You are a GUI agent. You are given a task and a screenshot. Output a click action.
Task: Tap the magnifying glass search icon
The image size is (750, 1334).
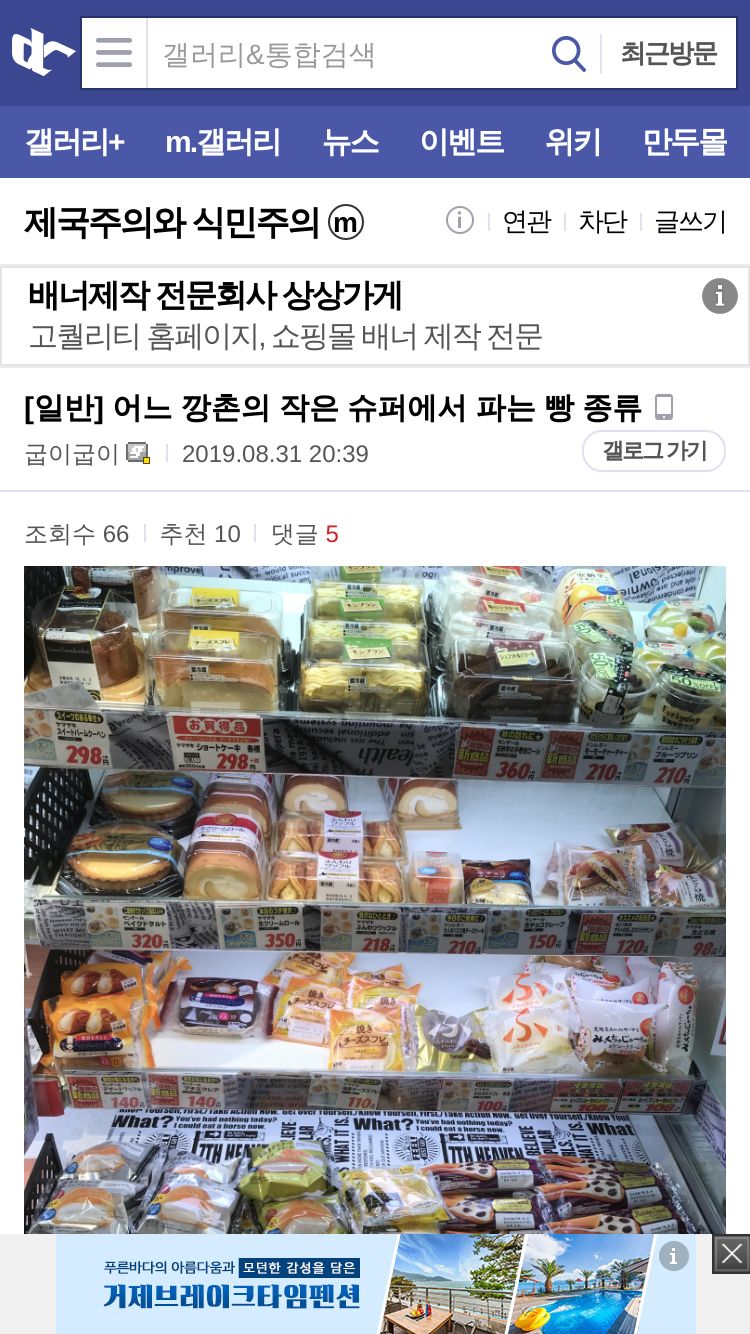pyautogui.click(x=568, y=53)
